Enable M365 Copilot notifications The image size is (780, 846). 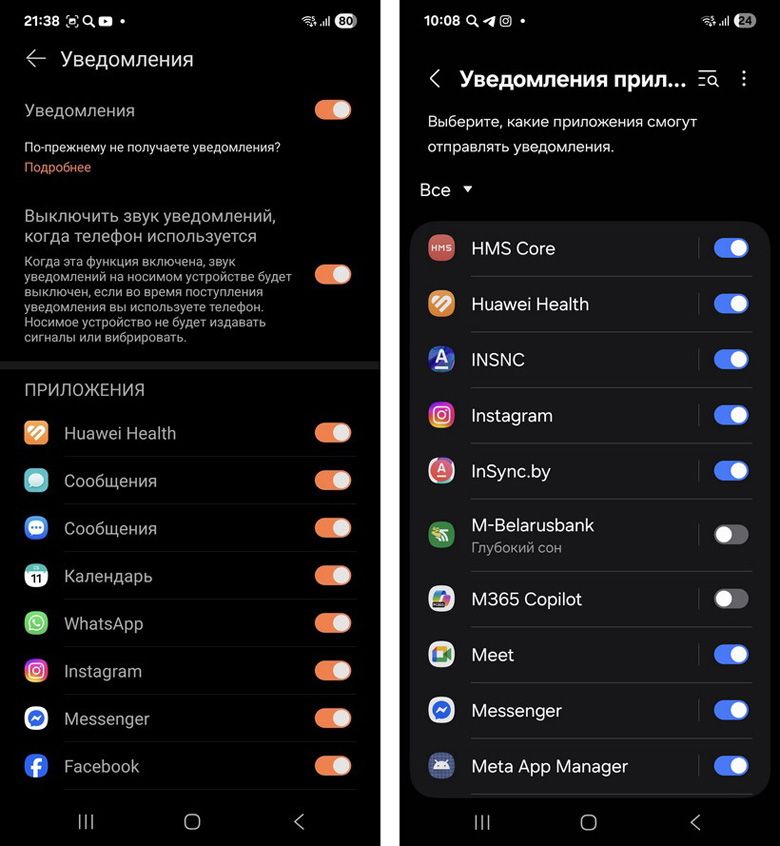pos(731,599)
